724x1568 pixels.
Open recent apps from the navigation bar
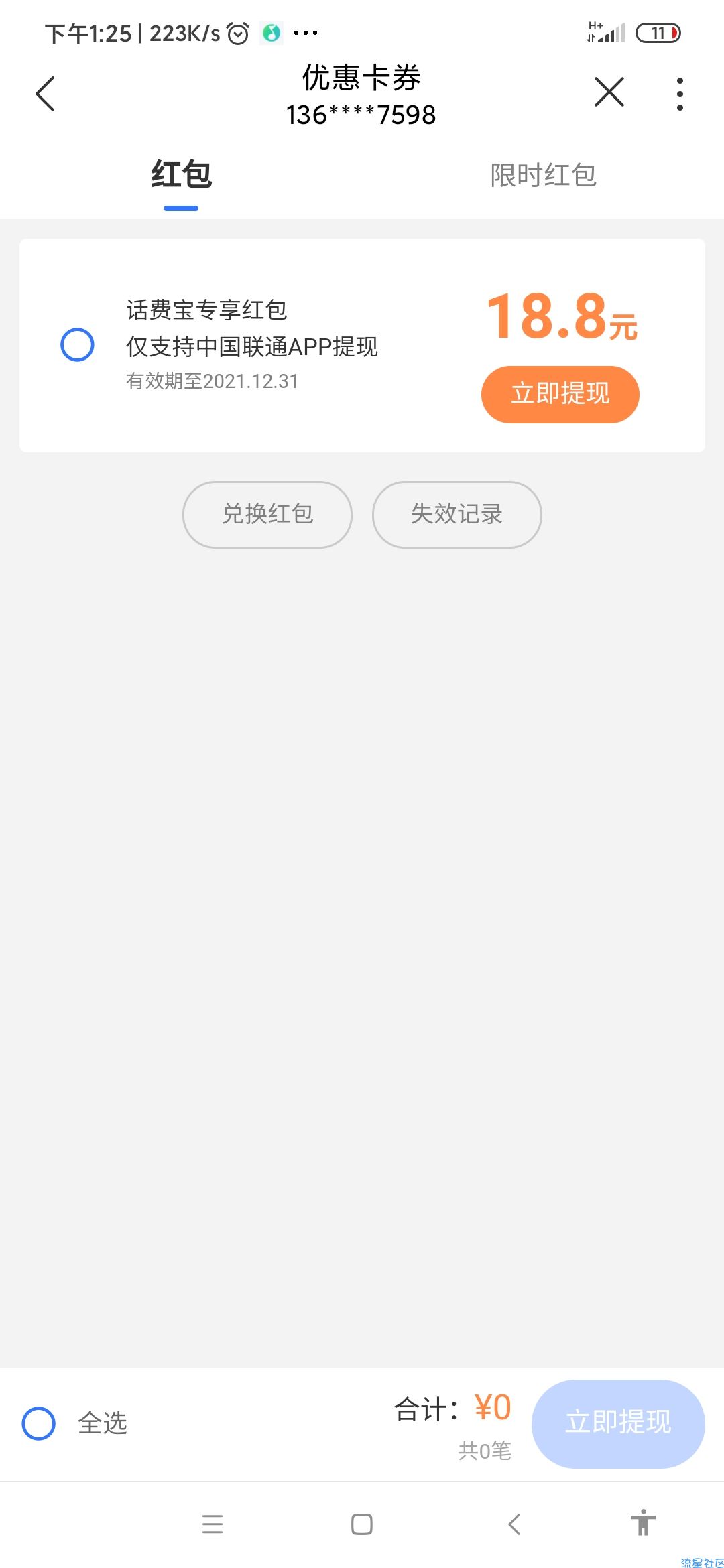point(213,1524)
